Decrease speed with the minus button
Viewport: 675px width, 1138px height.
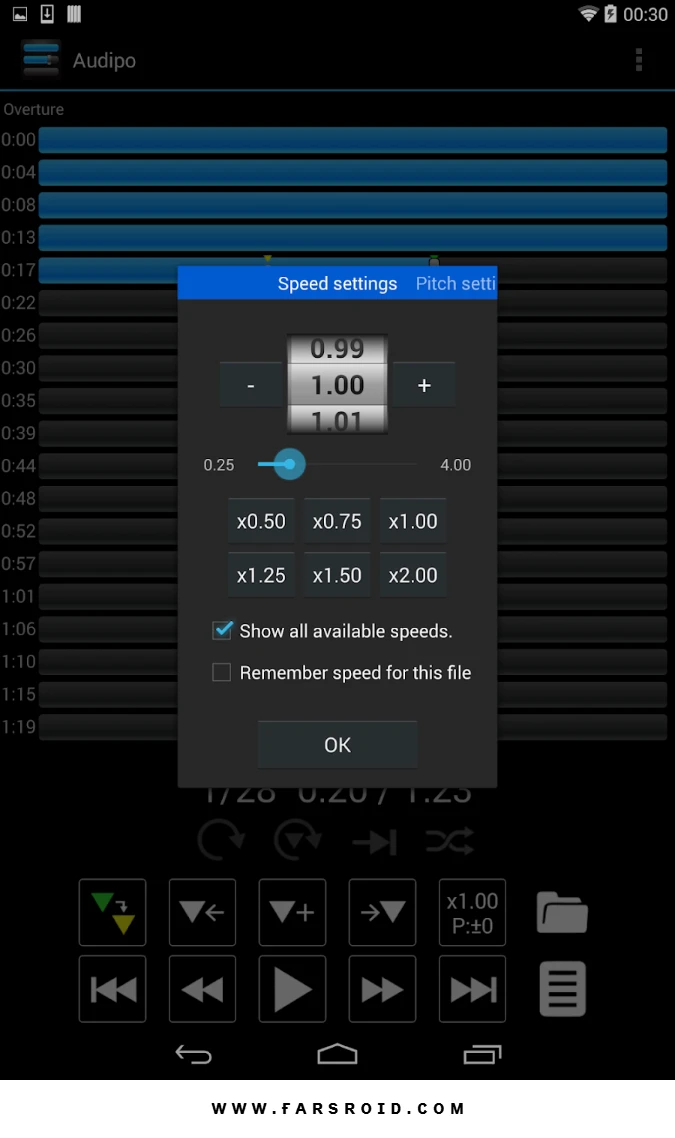click(x=250, y=385)
